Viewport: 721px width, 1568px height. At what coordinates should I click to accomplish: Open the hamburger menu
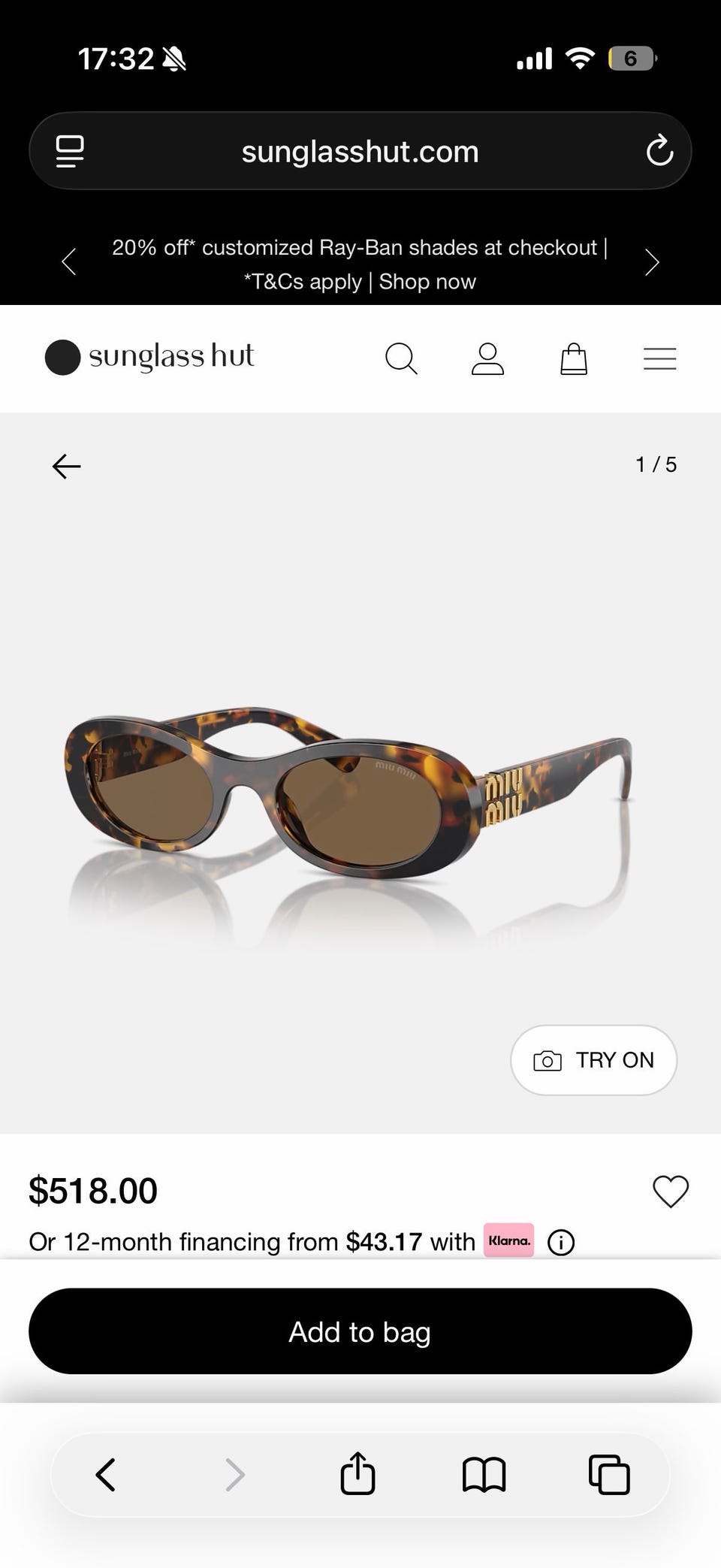(x=659, y=358)
